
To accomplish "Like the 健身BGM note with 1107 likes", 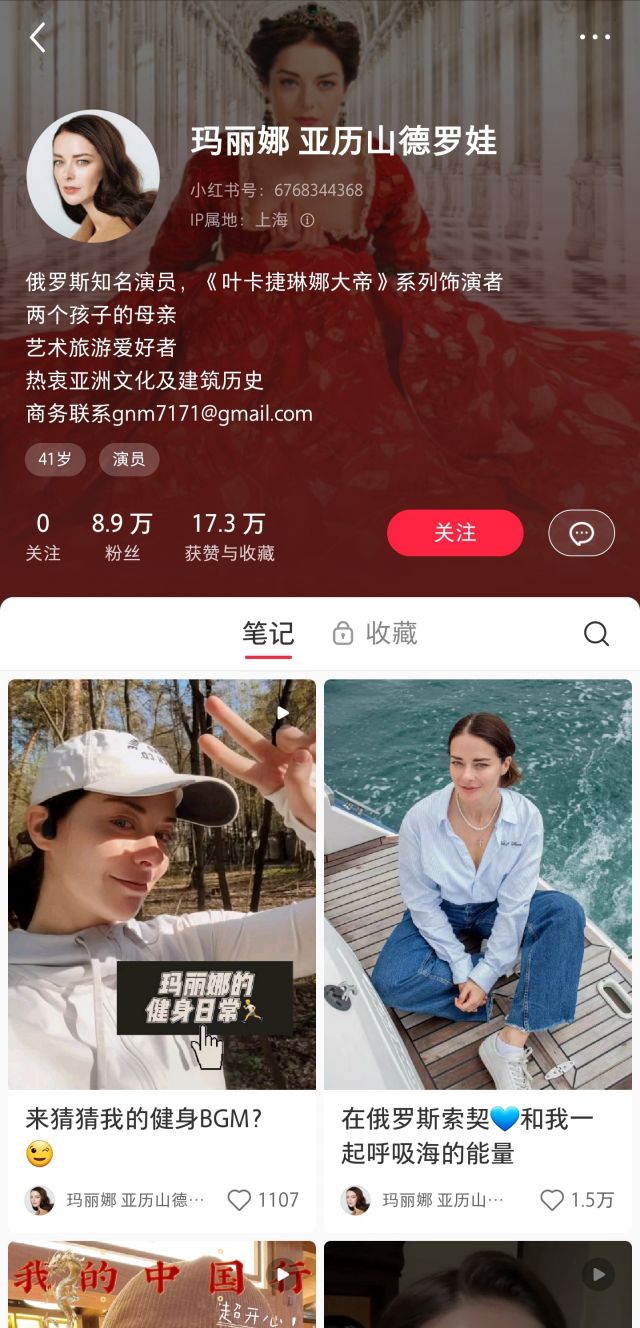I will (240, 1200).
